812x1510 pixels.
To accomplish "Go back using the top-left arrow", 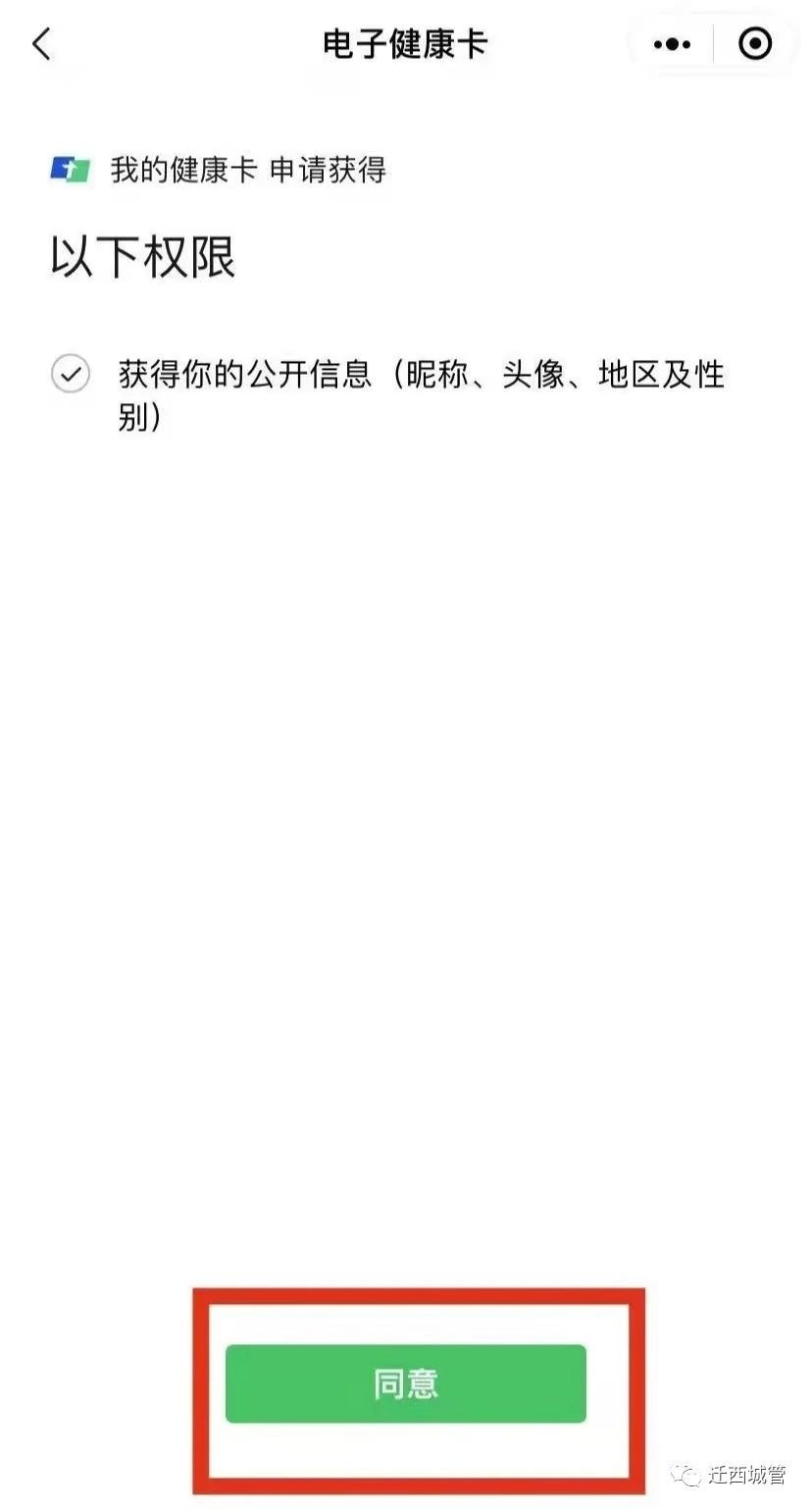I will tap(41, 44).
